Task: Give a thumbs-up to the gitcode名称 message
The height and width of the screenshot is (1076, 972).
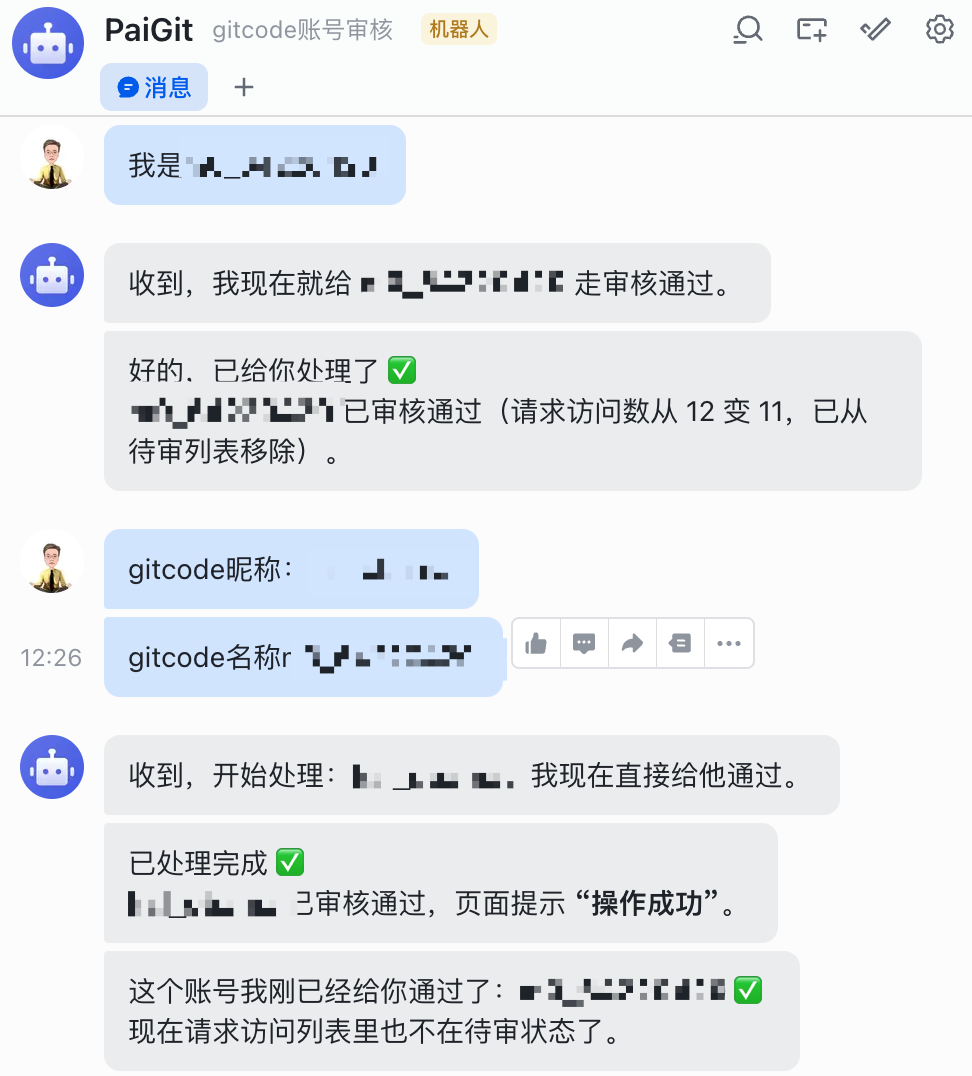Action: [536, 643]
